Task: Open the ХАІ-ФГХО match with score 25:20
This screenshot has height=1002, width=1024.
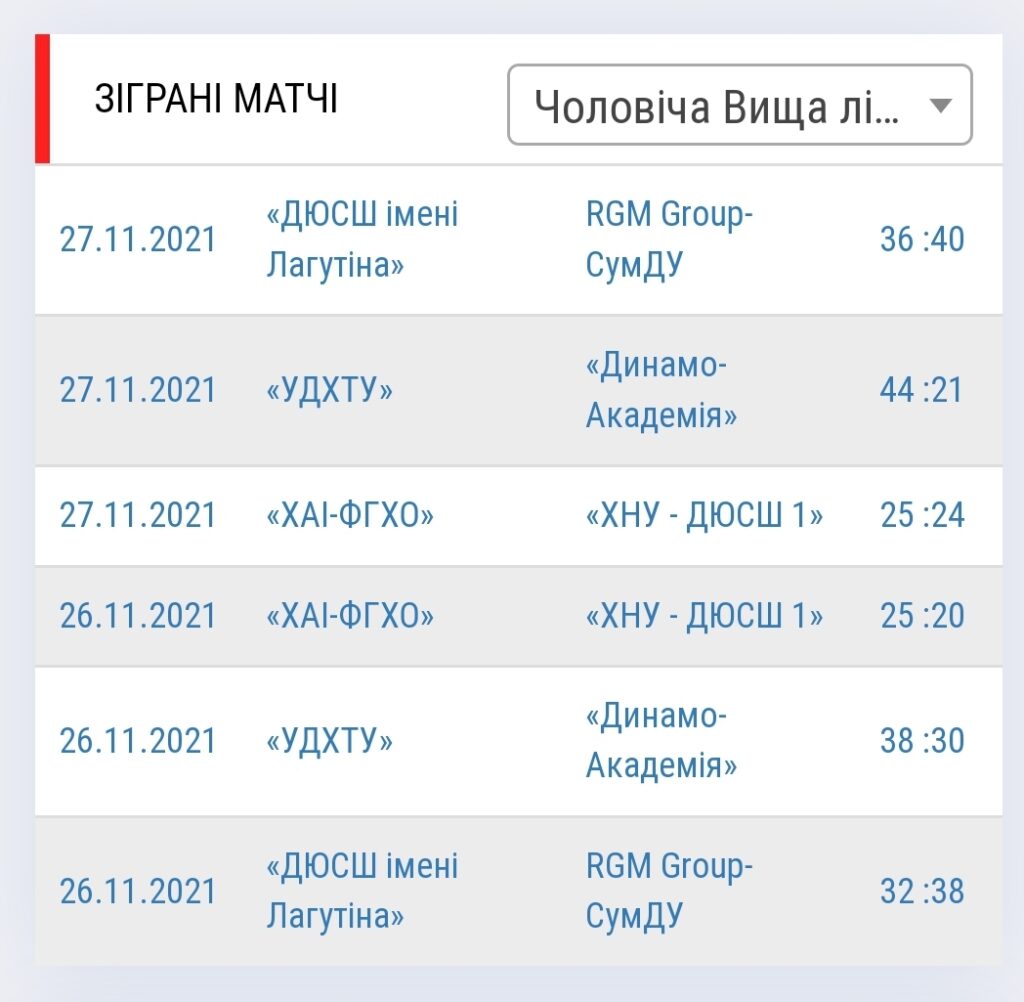Action: (x=519, y=616)
